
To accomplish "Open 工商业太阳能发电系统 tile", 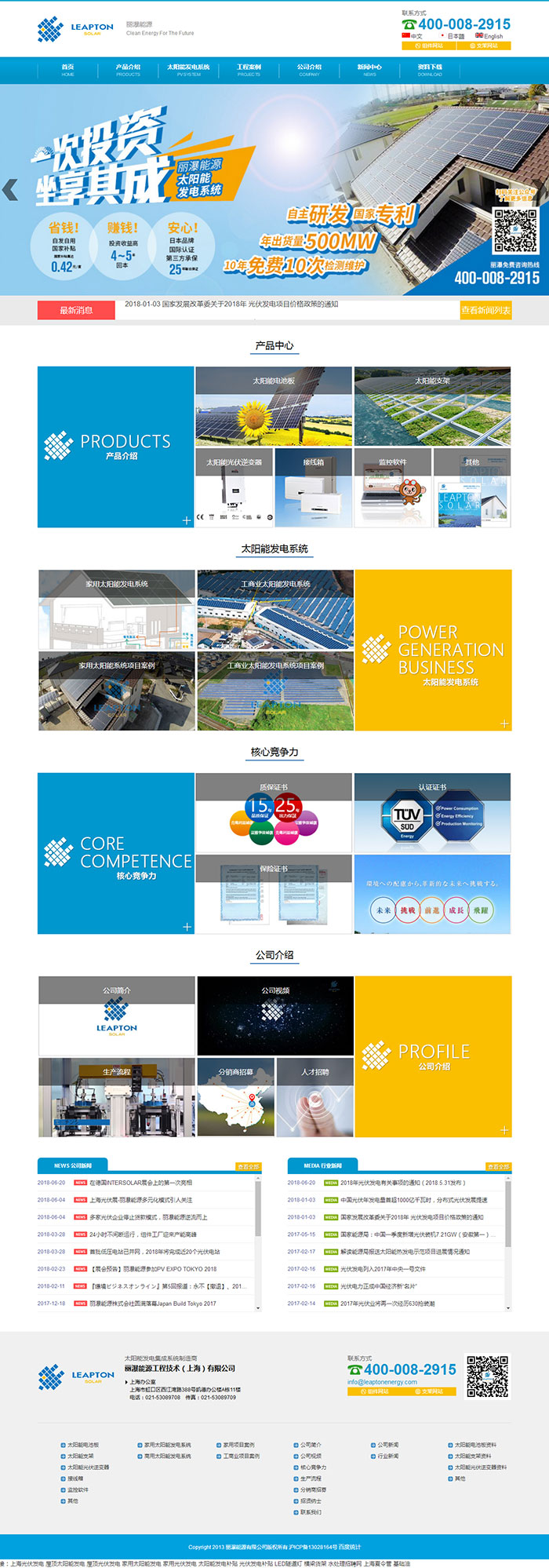I will click(275, 609).
